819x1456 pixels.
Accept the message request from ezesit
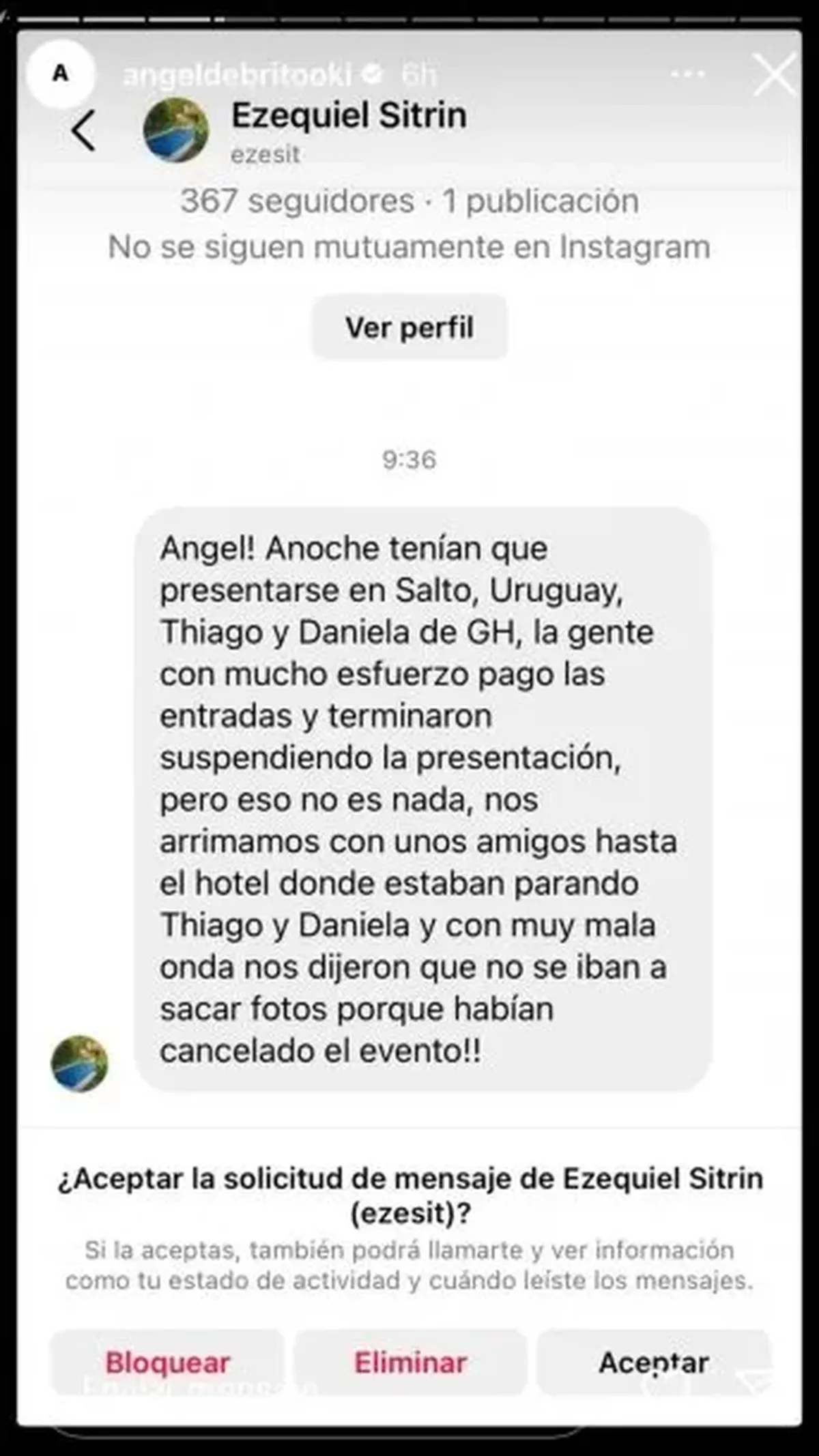coord(654,1363)
